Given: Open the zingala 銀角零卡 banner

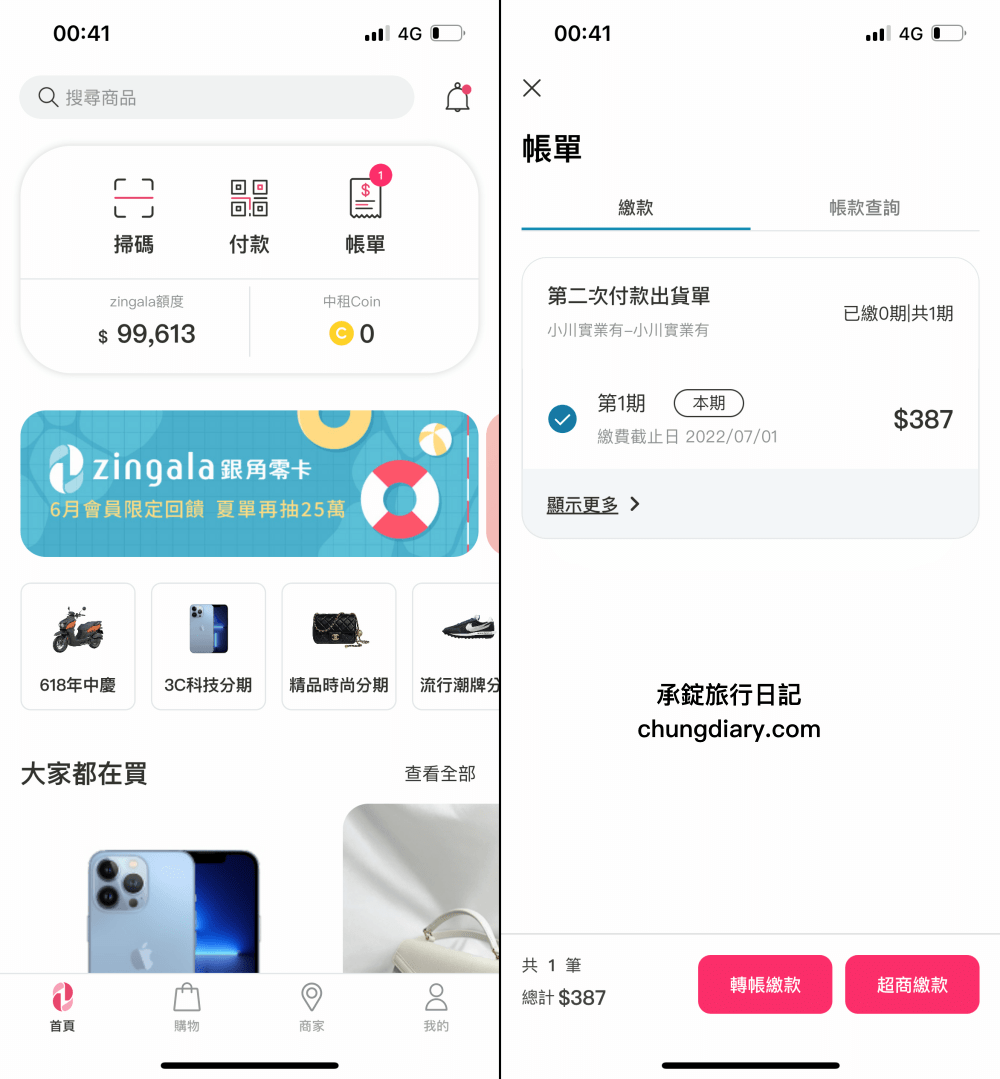Looking at the screenshot, I should pyautogui.click(x=249, y=483).
